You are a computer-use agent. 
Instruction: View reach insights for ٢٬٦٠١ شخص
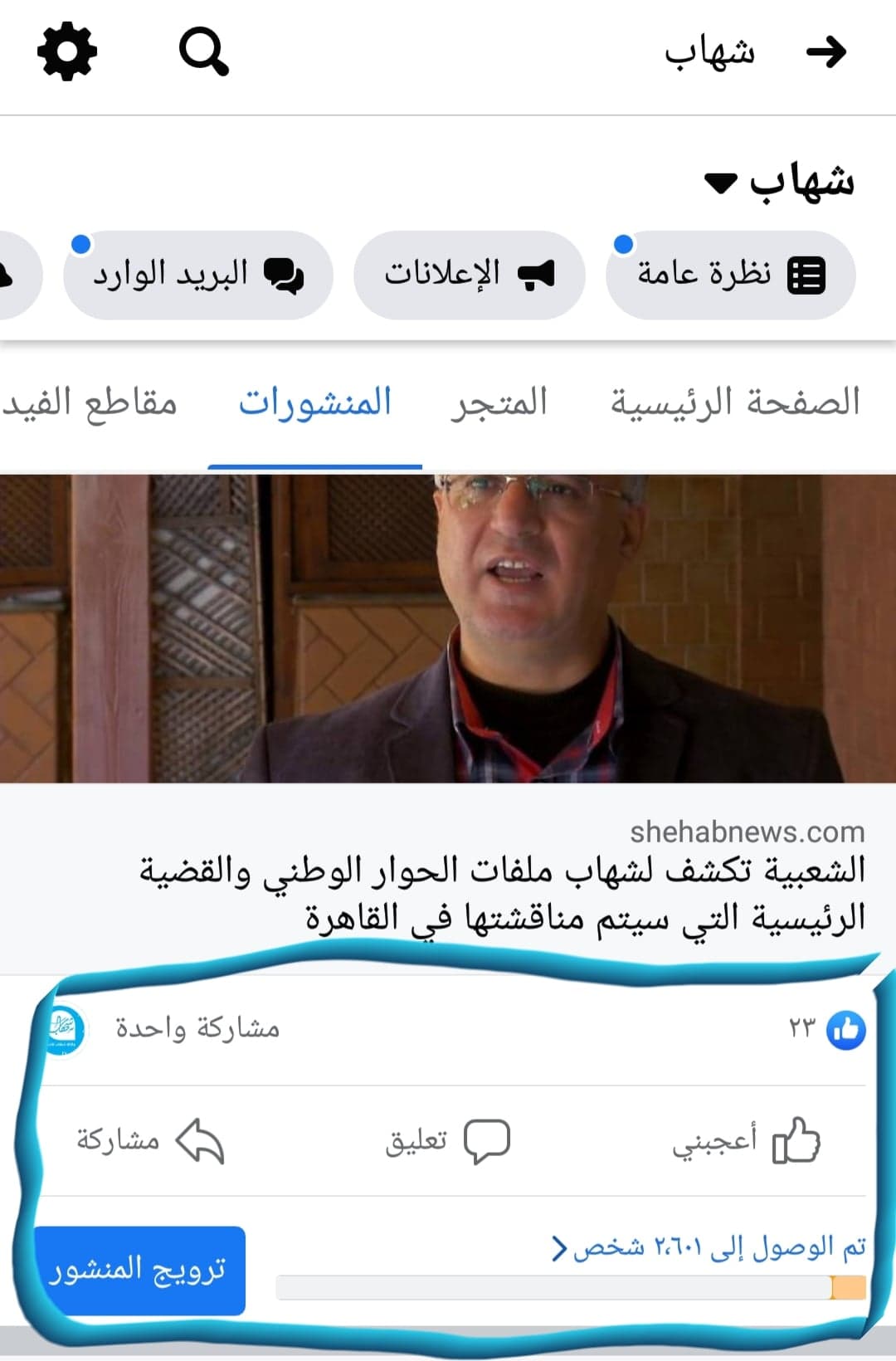(709, 1247)
